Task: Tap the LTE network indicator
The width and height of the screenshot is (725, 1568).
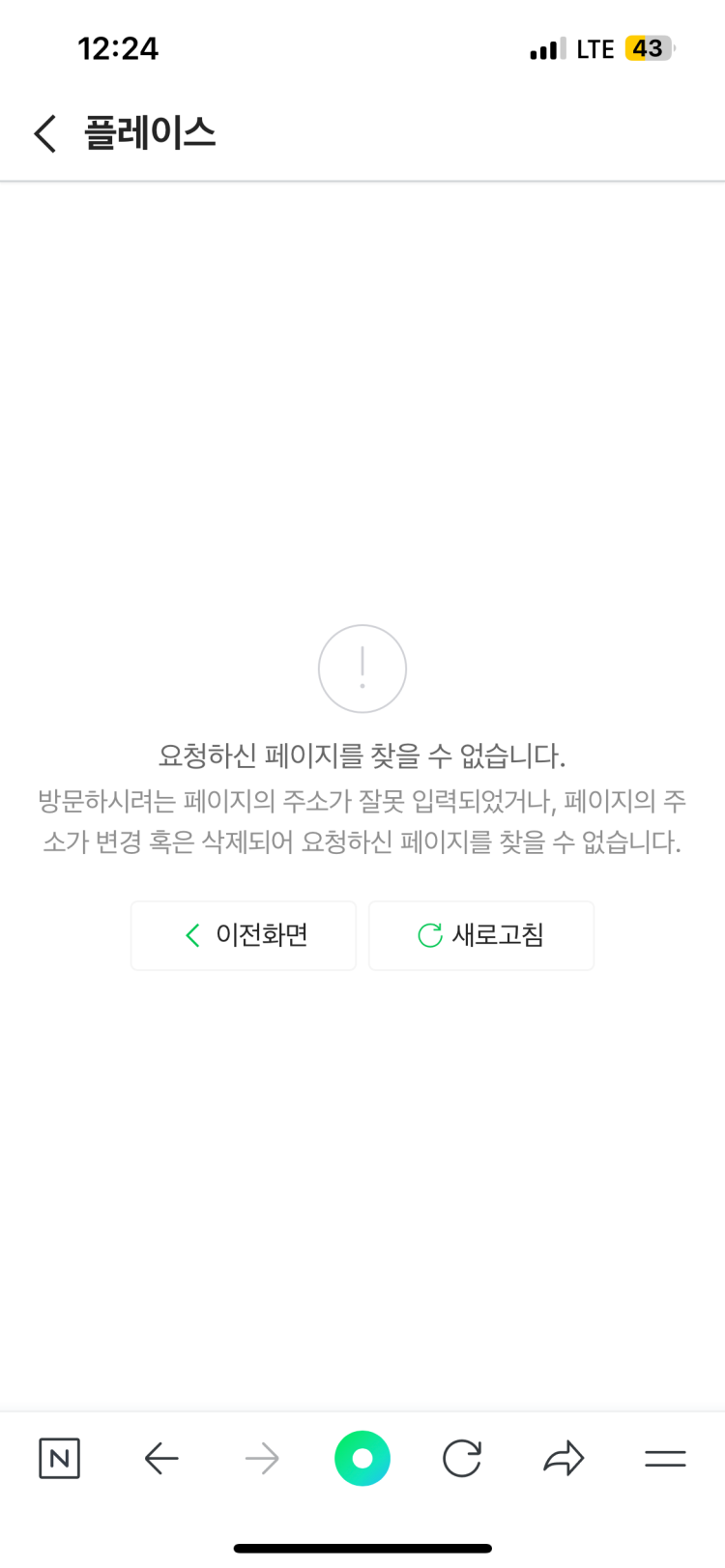Action: (x=593, y=48)
